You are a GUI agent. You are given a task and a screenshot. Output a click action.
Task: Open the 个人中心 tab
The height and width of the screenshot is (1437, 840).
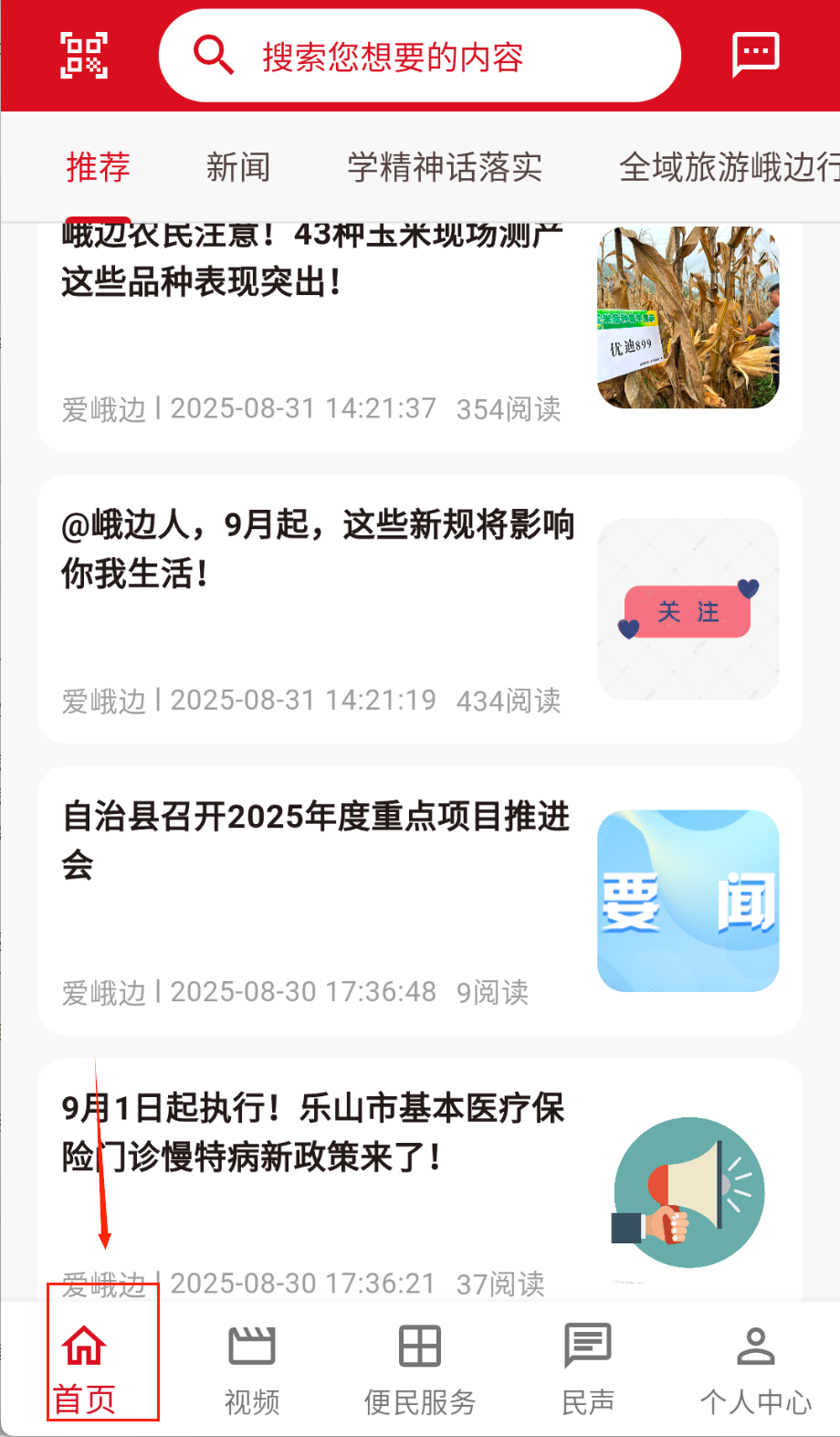(756, 1365)
